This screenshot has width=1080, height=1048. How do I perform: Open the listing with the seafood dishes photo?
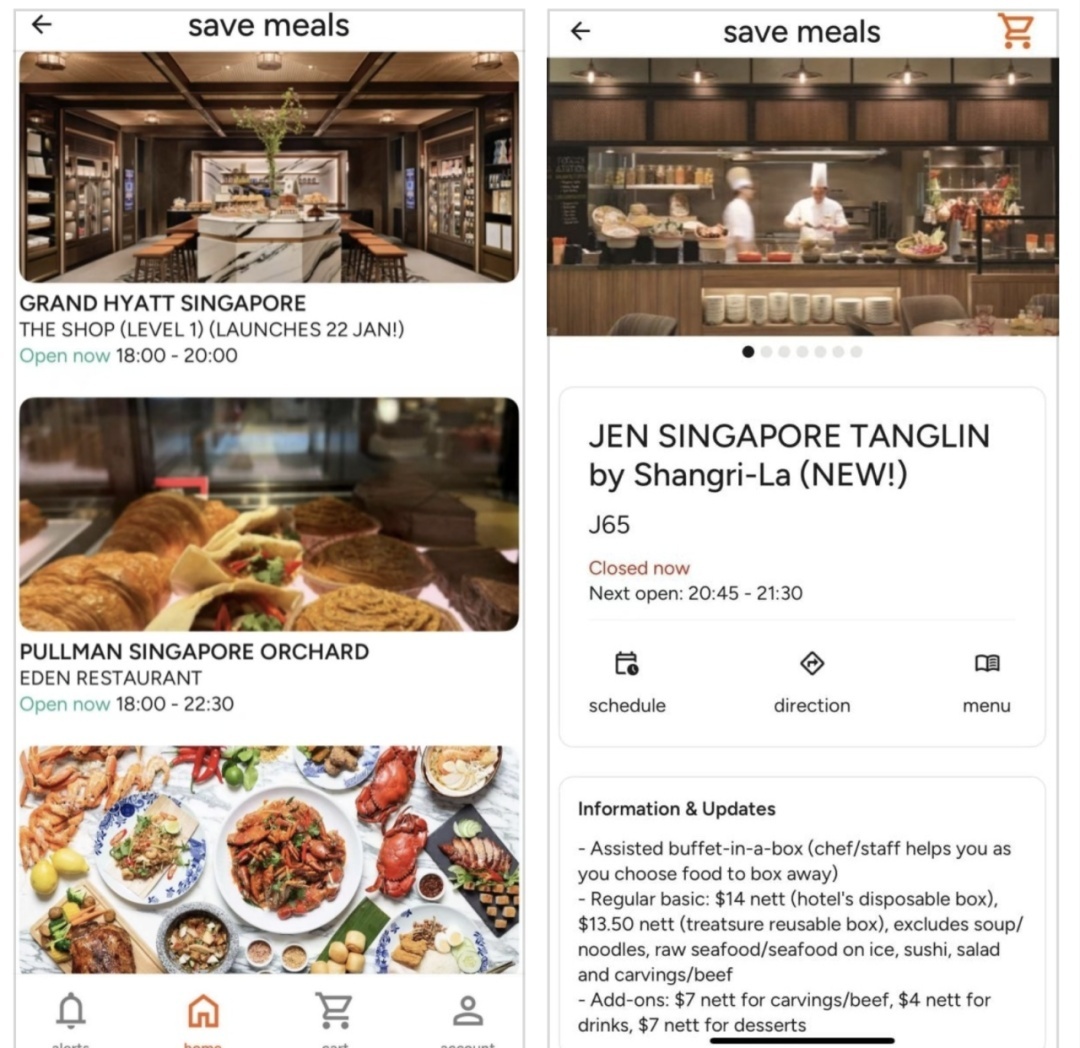click(269, 860)
